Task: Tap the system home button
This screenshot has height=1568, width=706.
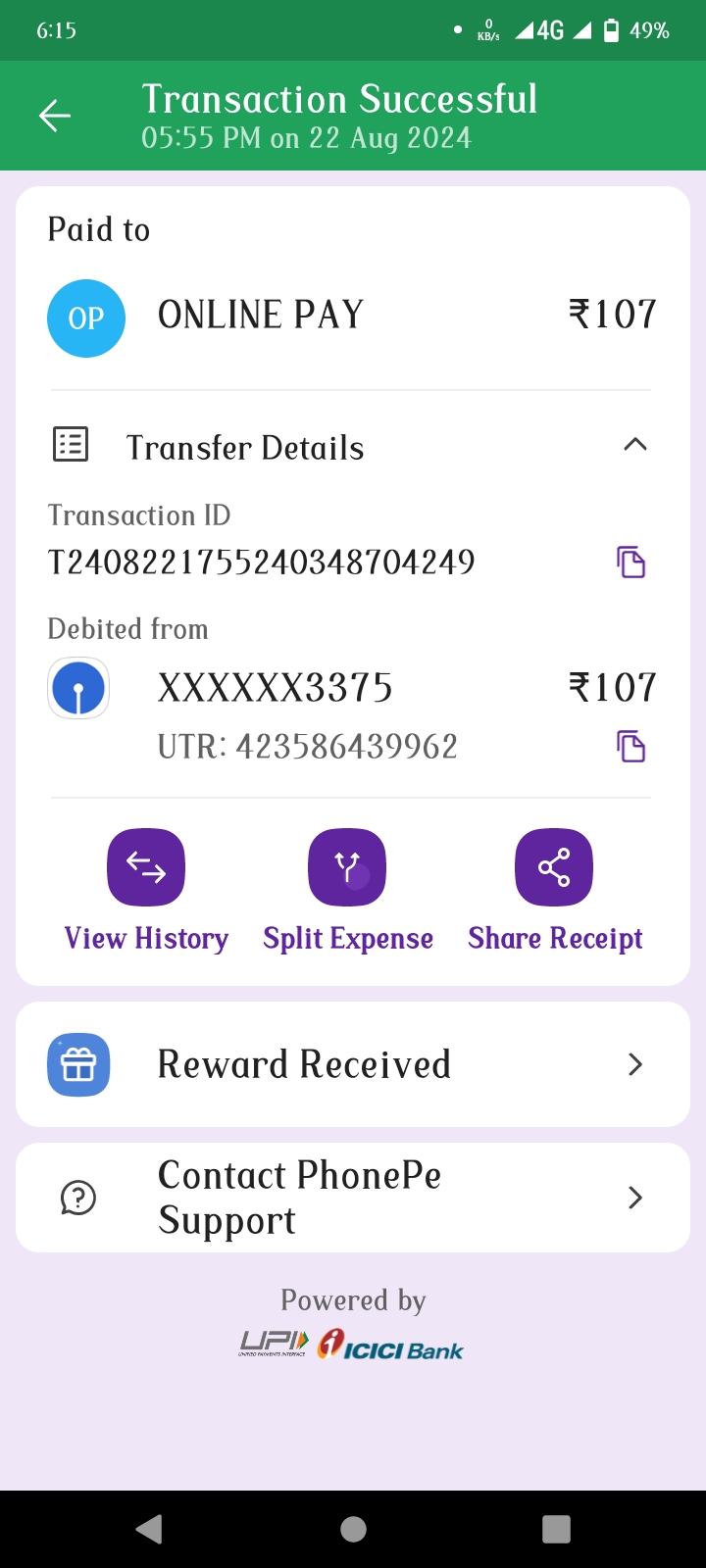Action: 353,1529
